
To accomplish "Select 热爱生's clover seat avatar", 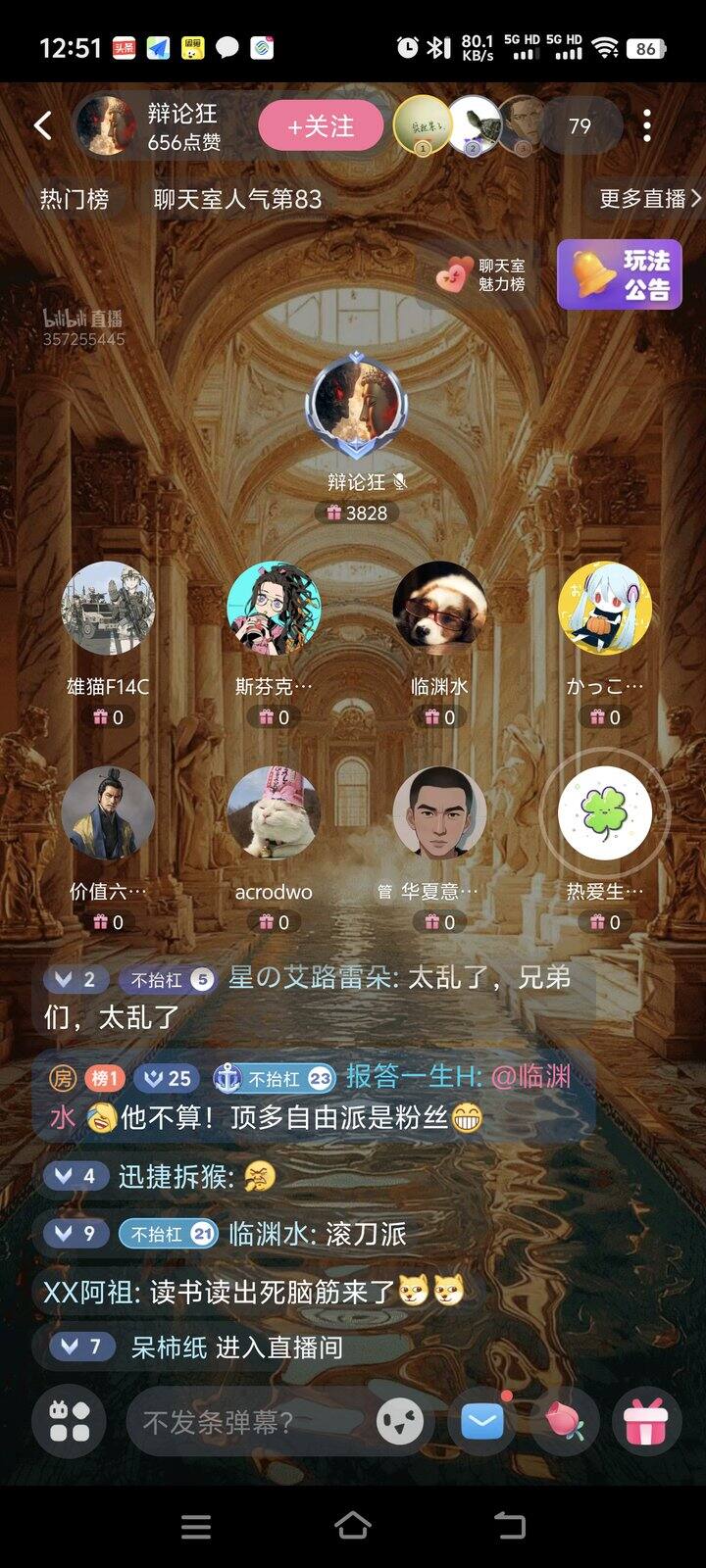I will pyautogui.click(x=604, y=812).
